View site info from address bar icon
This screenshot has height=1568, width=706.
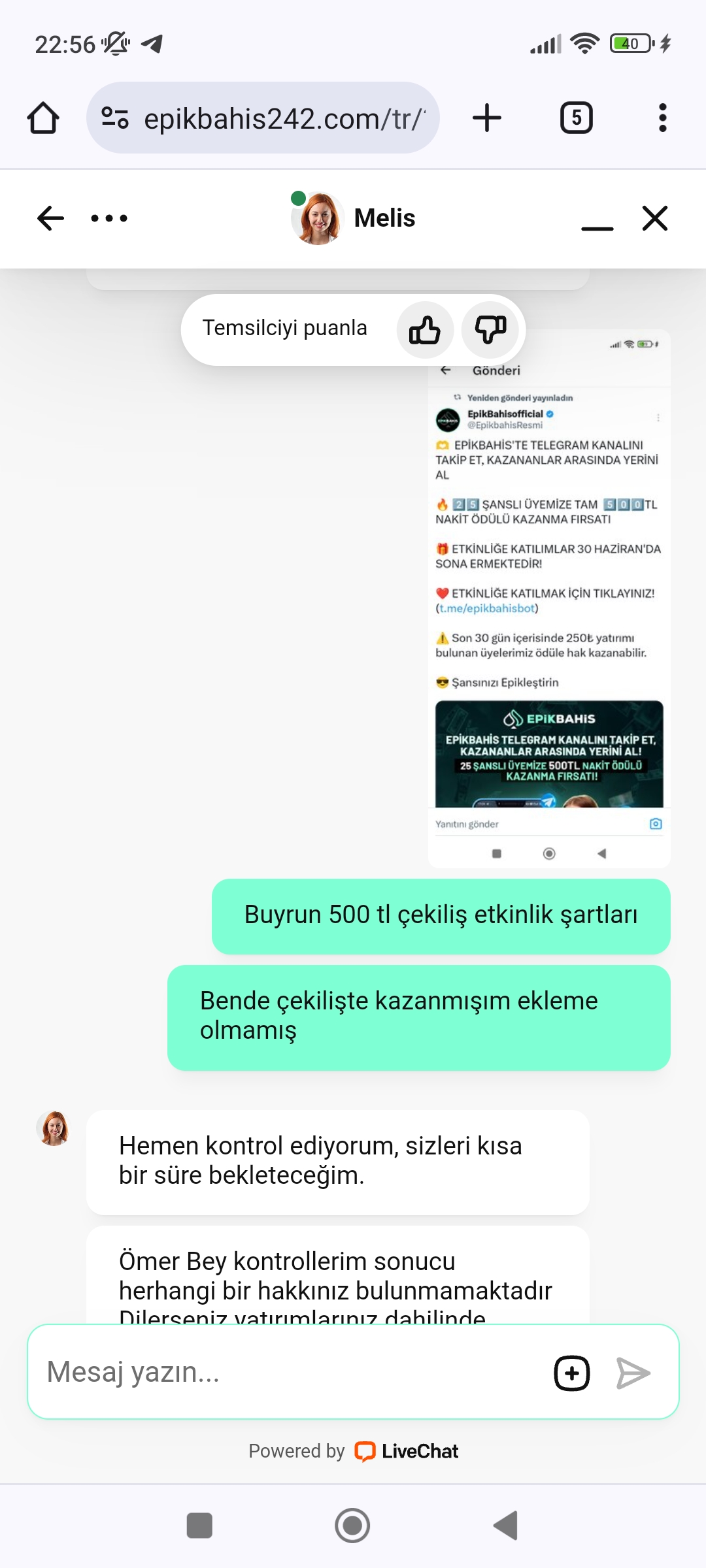pyautogui.click(x=115, y=118)
